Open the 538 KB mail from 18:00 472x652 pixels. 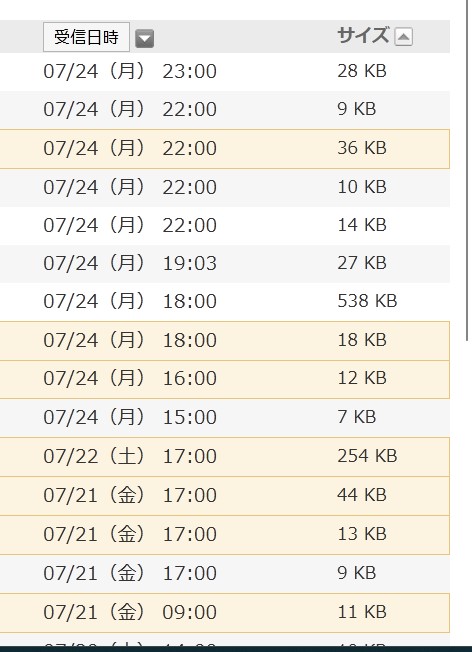(225, 302)
